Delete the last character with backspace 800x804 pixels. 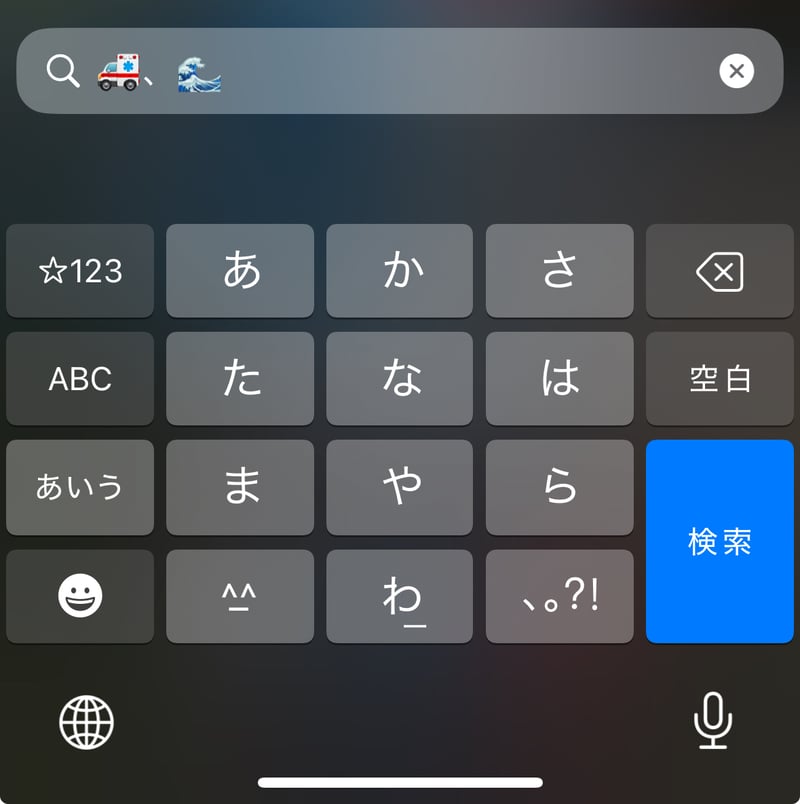tap(719, 271)
